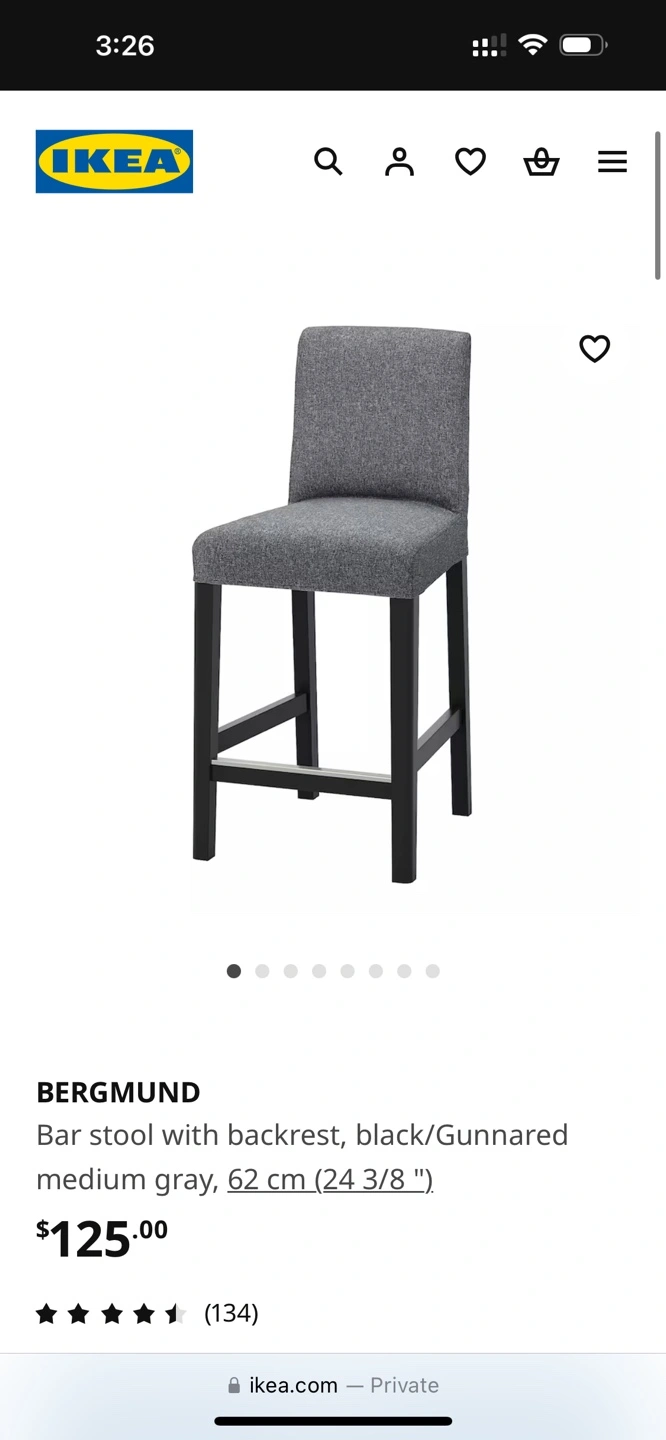Jump to the second image dot
This screenshot has height=1440, width=666.
point(262,971)
